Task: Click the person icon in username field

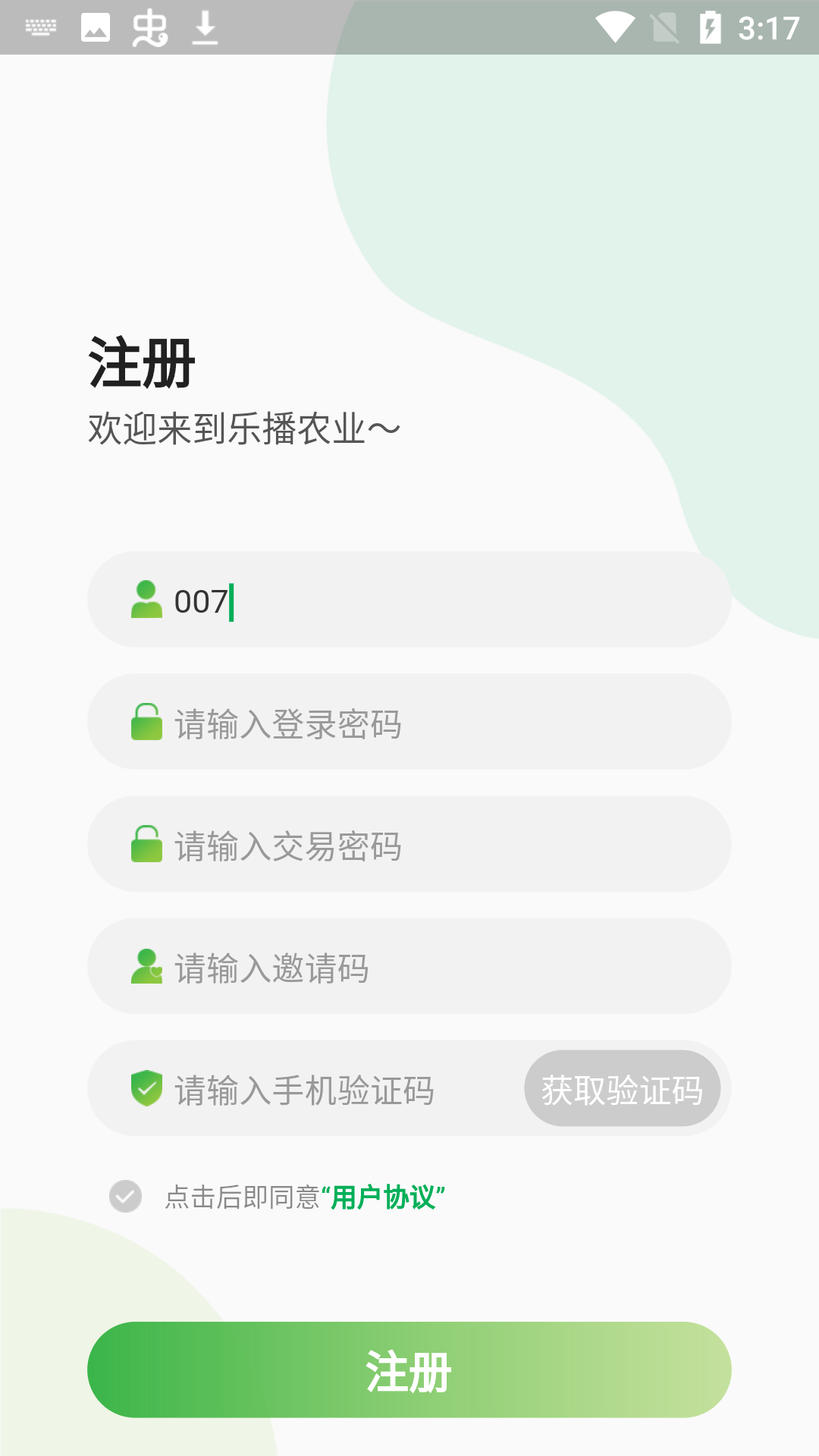Action: pyautogui.click(x=147, y=598)
